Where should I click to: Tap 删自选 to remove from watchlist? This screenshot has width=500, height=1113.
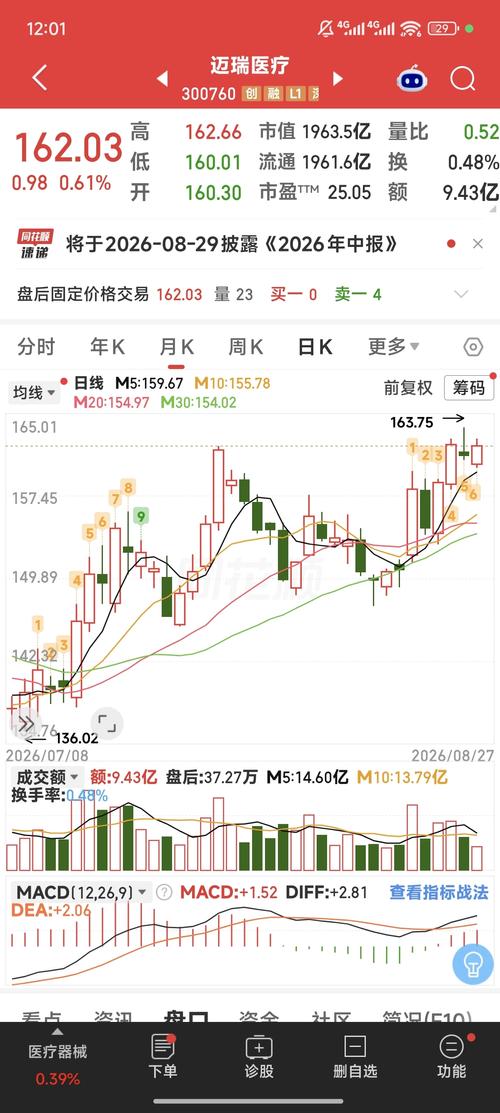[x=355, y=1057]
